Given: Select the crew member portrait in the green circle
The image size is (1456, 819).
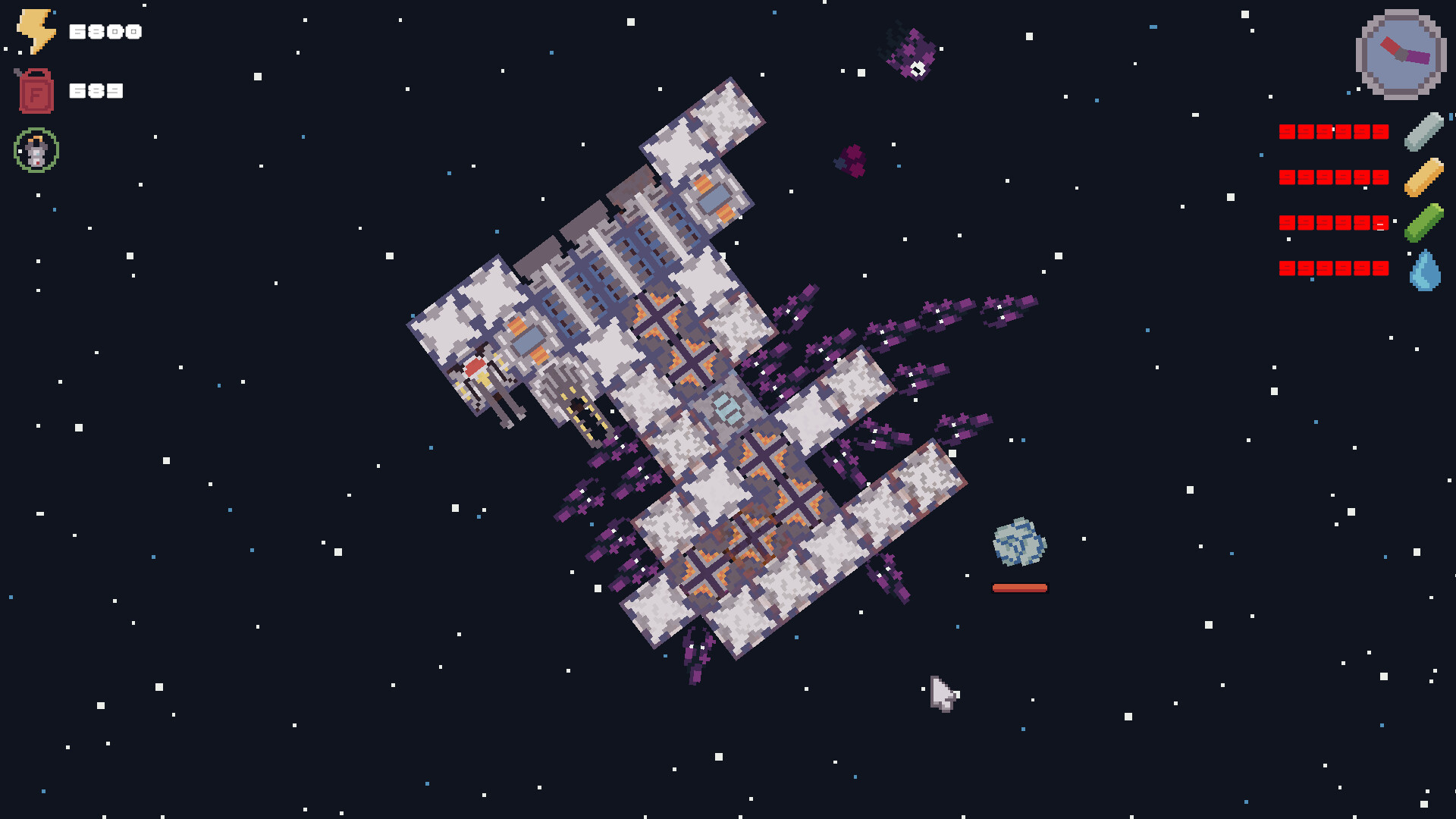Looking at the screenshot, I should tap(36, 150).
